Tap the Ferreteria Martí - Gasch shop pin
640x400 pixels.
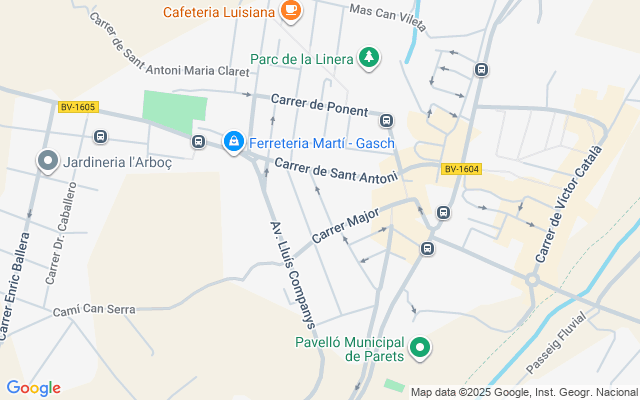233,142
